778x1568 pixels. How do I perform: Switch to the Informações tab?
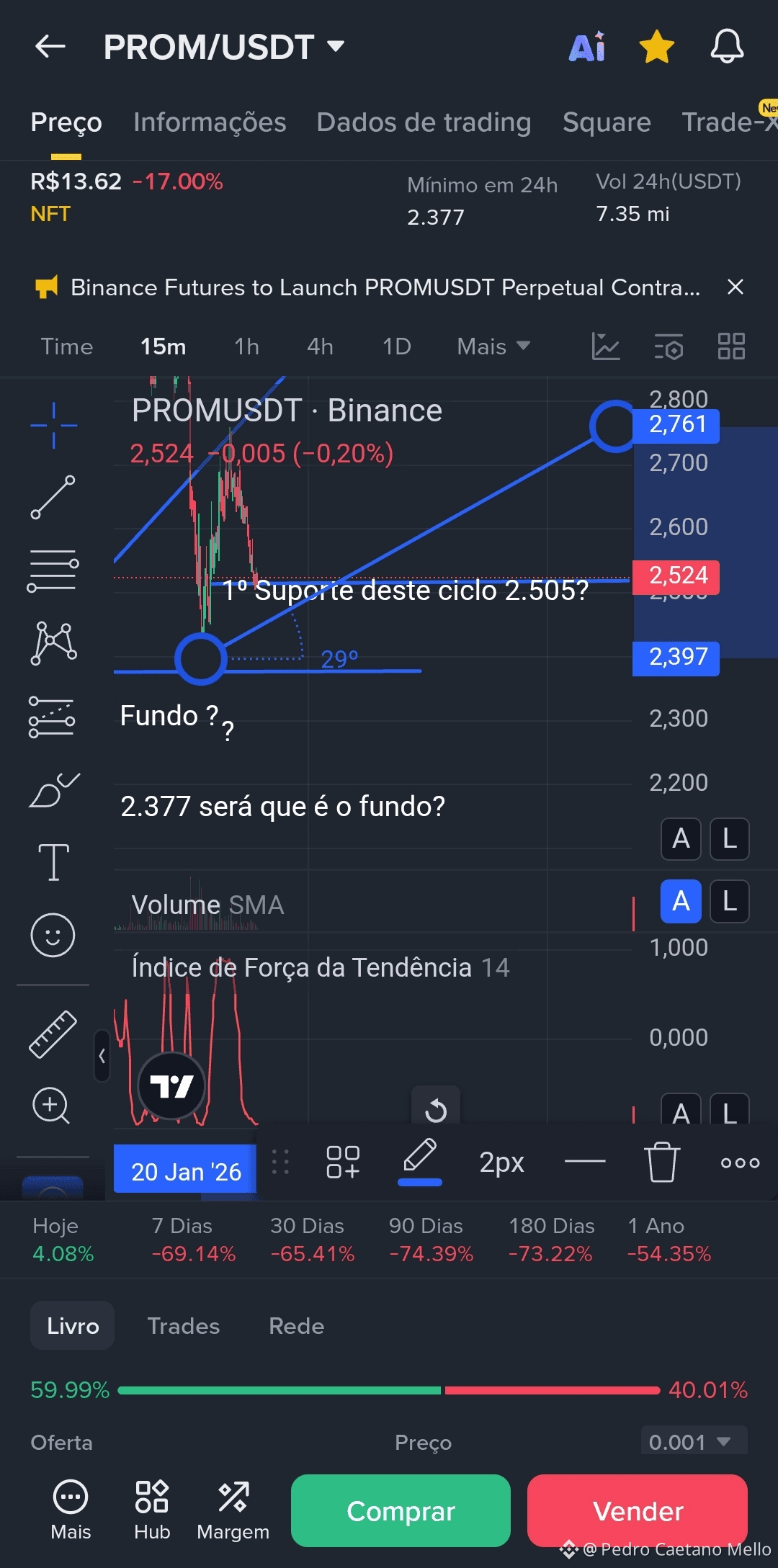(x=210, y=122)
